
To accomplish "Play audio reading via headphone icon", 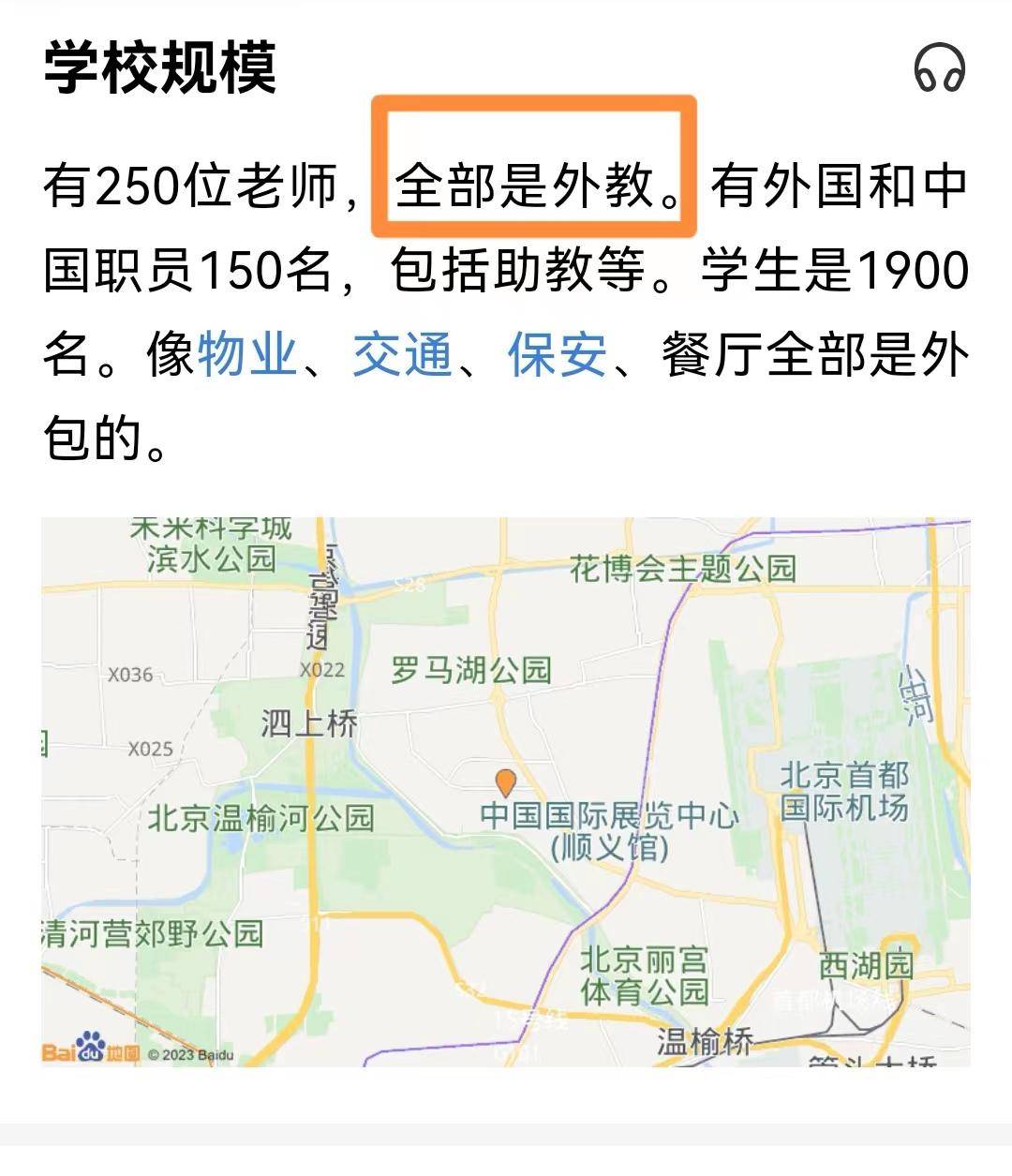I will click(x=940, y=69).
